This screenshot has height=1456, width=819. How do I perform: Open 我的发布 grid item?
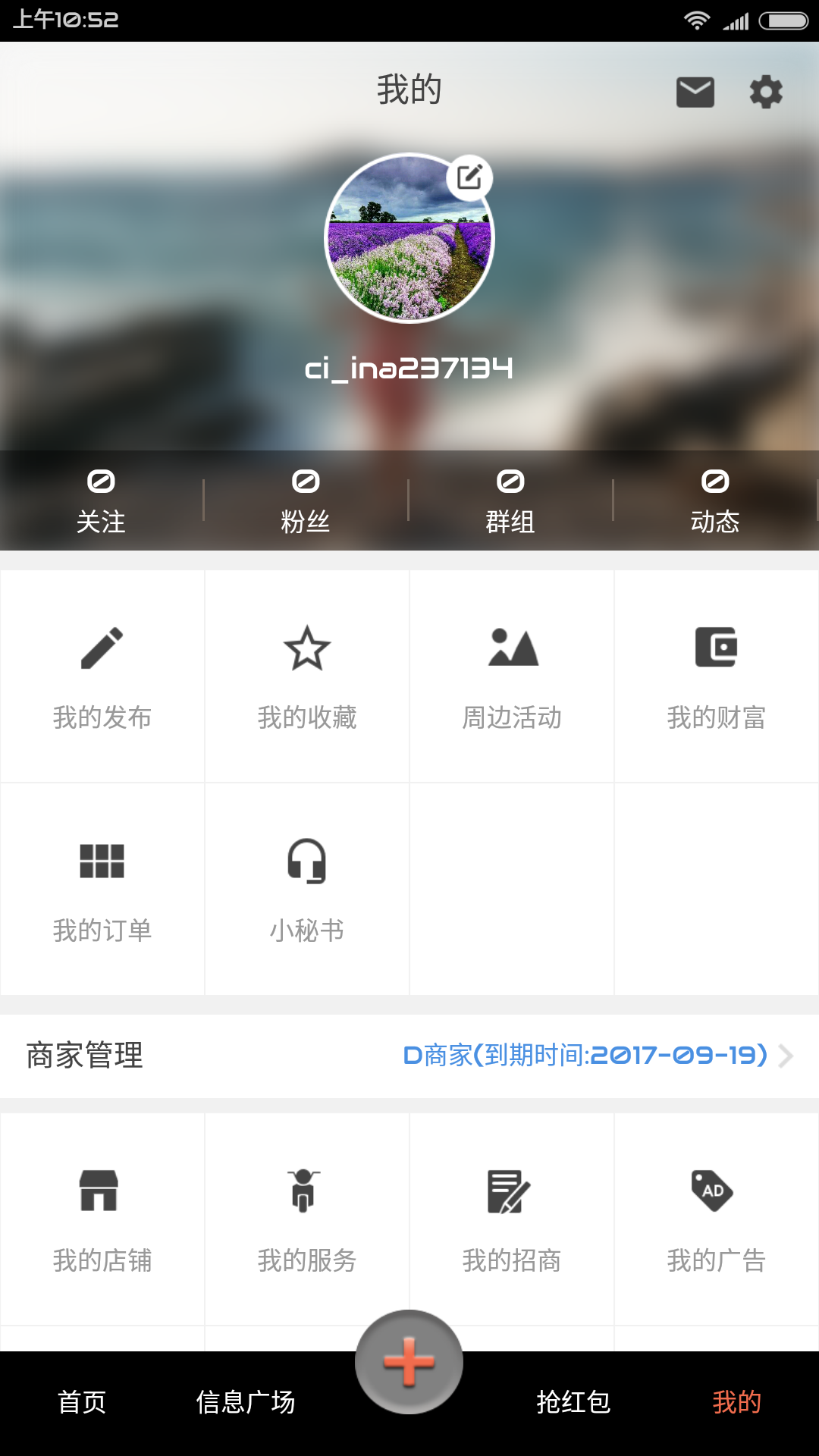pyautogui.click(x=102, y=676)
